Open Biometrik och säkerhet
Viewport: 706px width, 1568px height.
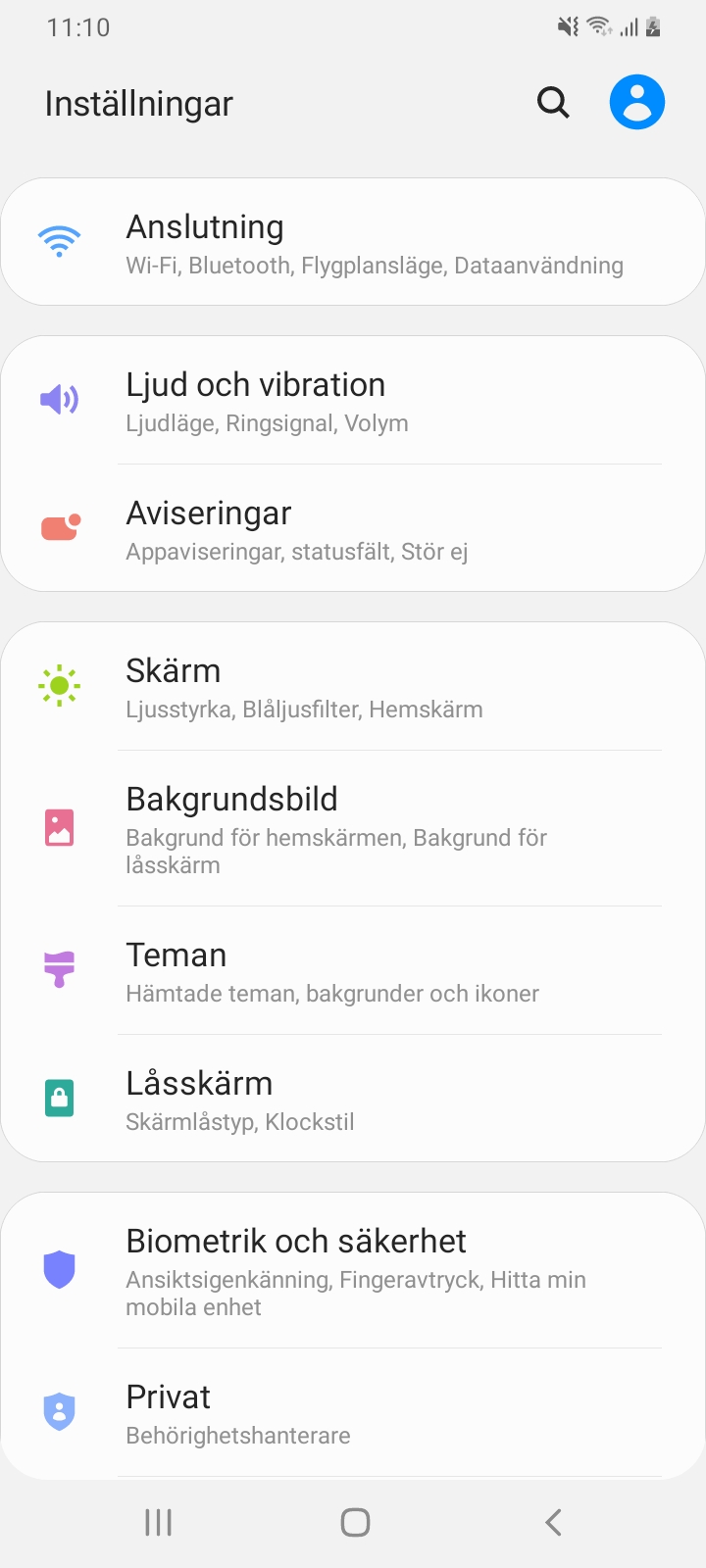[x=353, y=1270]
